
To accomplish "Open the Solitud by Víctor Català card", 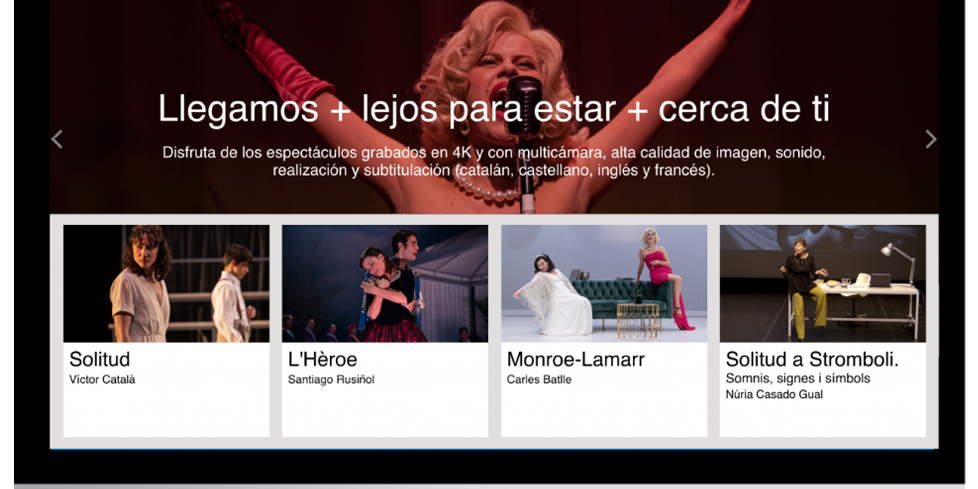I will tap(166, 330).
